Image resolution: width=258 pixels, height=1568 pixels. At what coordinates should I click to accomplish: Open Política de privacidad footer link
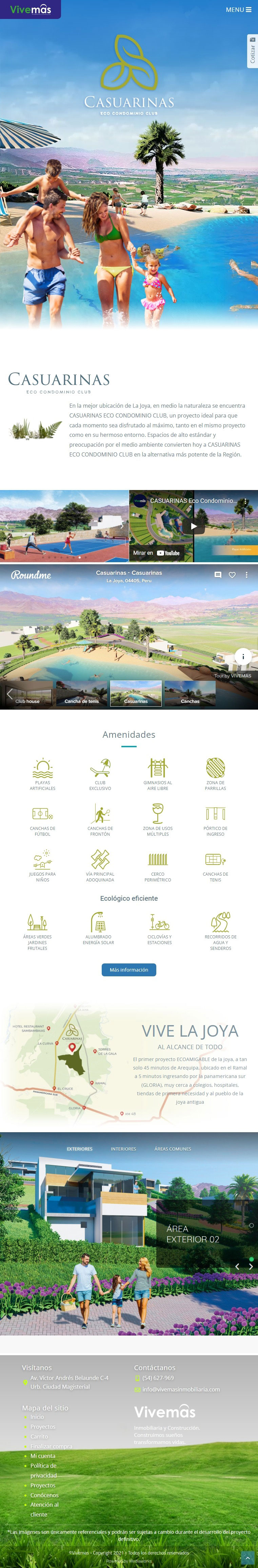coord(43,1471)
